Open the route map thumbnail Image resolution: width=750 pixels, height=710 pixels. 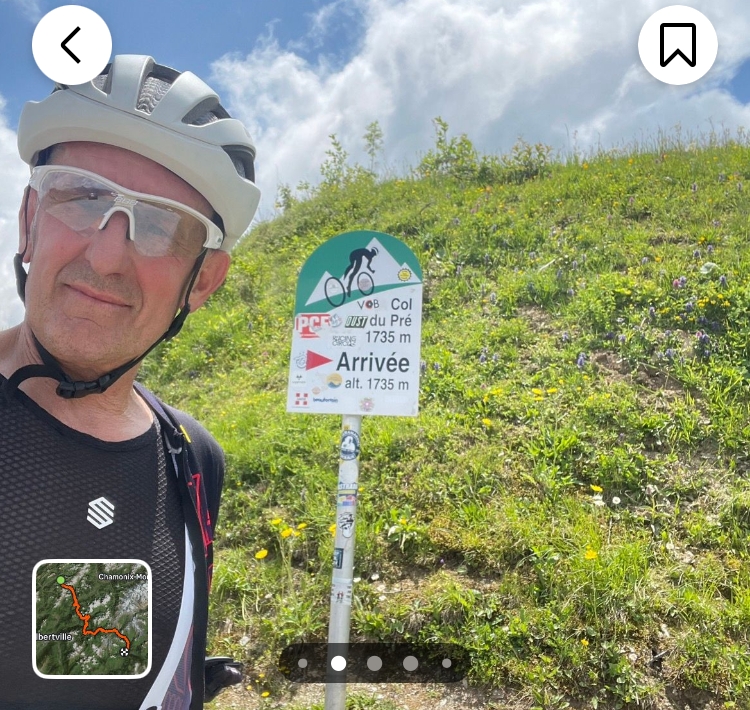click(x=92, y=618)
